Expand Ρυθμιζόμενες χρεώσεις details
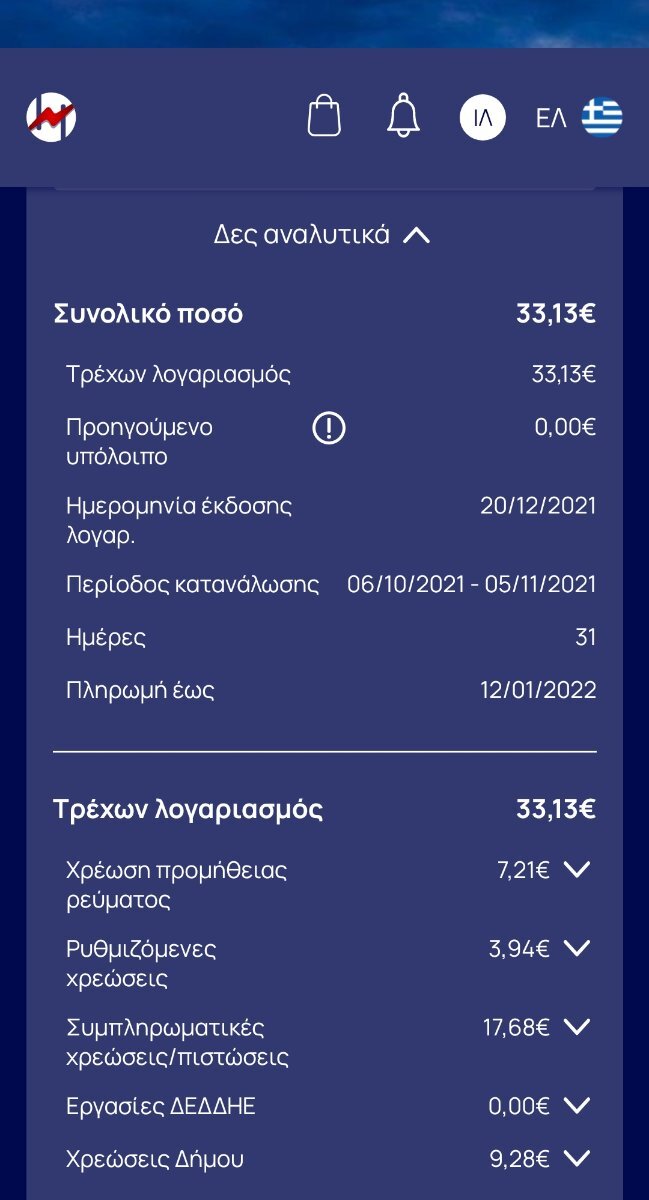 (577, 948)
